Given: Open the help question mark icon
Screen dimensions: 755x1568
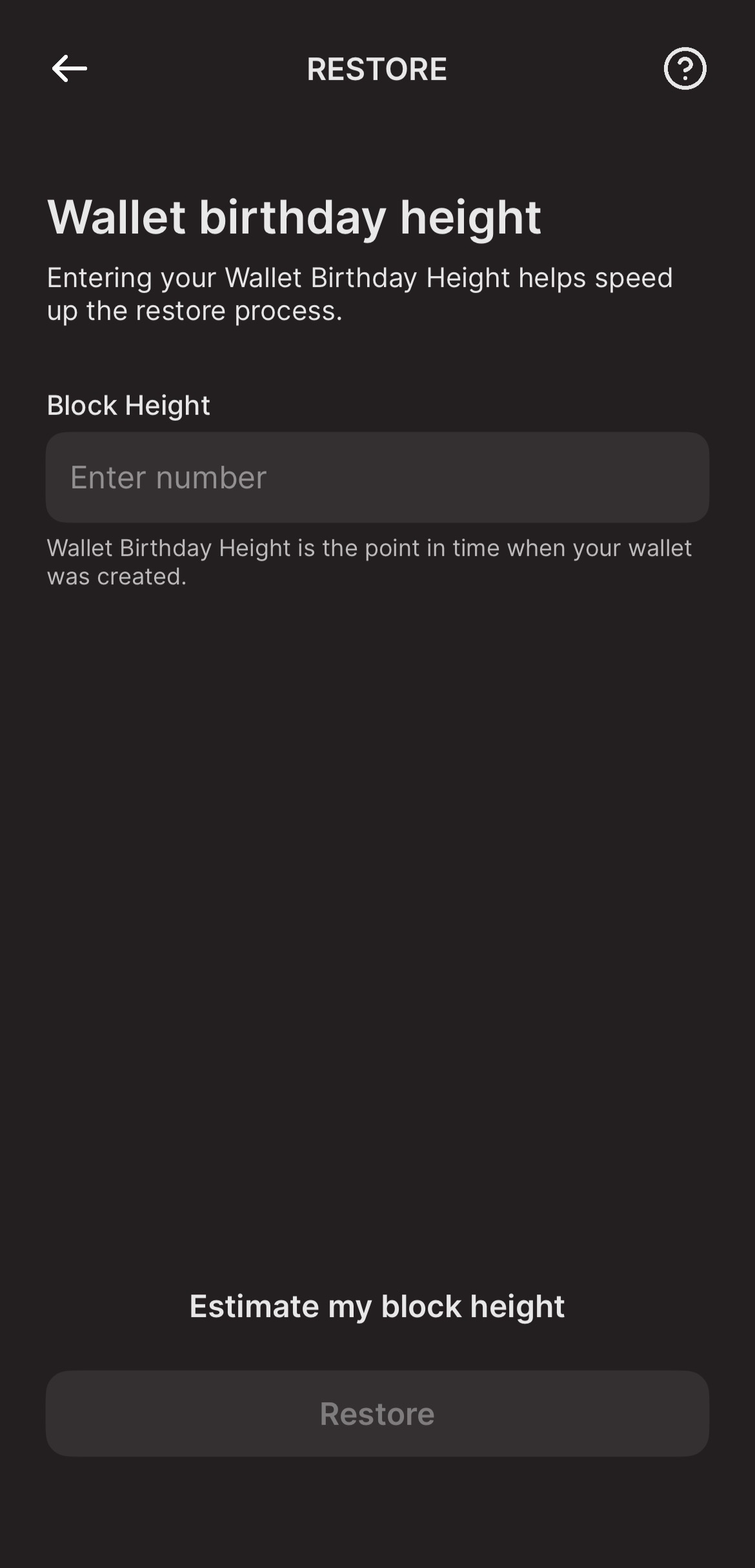Looking at the screenshot, I should 685,68.
